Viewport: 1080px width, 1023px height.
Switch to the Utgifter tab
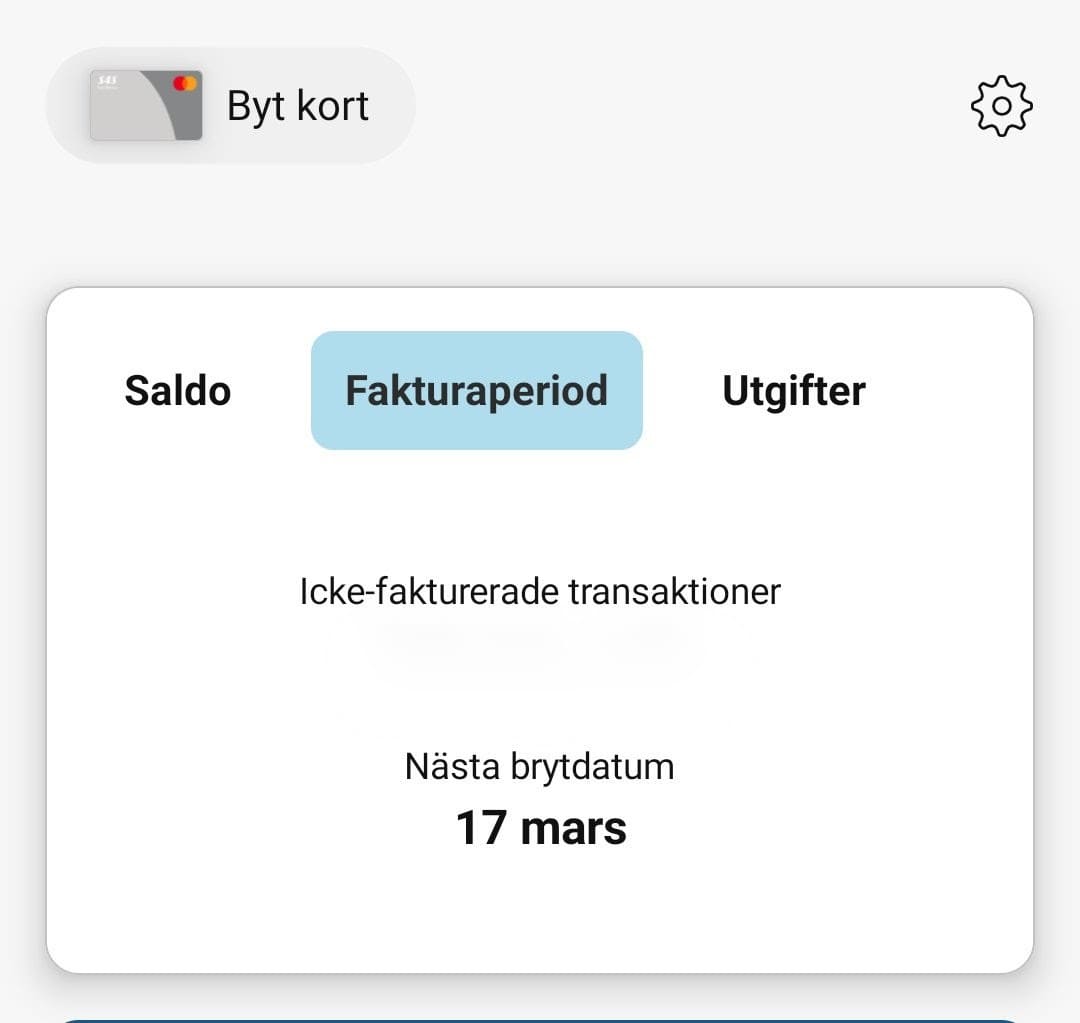[794, 390]
